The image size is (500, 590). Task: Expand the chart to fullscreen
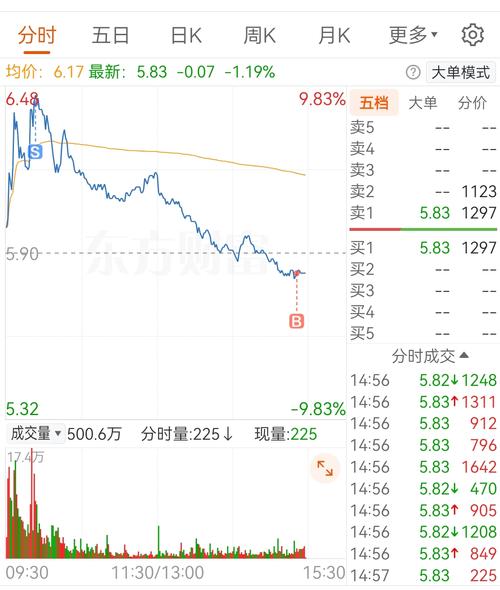(x=325, y=468)
